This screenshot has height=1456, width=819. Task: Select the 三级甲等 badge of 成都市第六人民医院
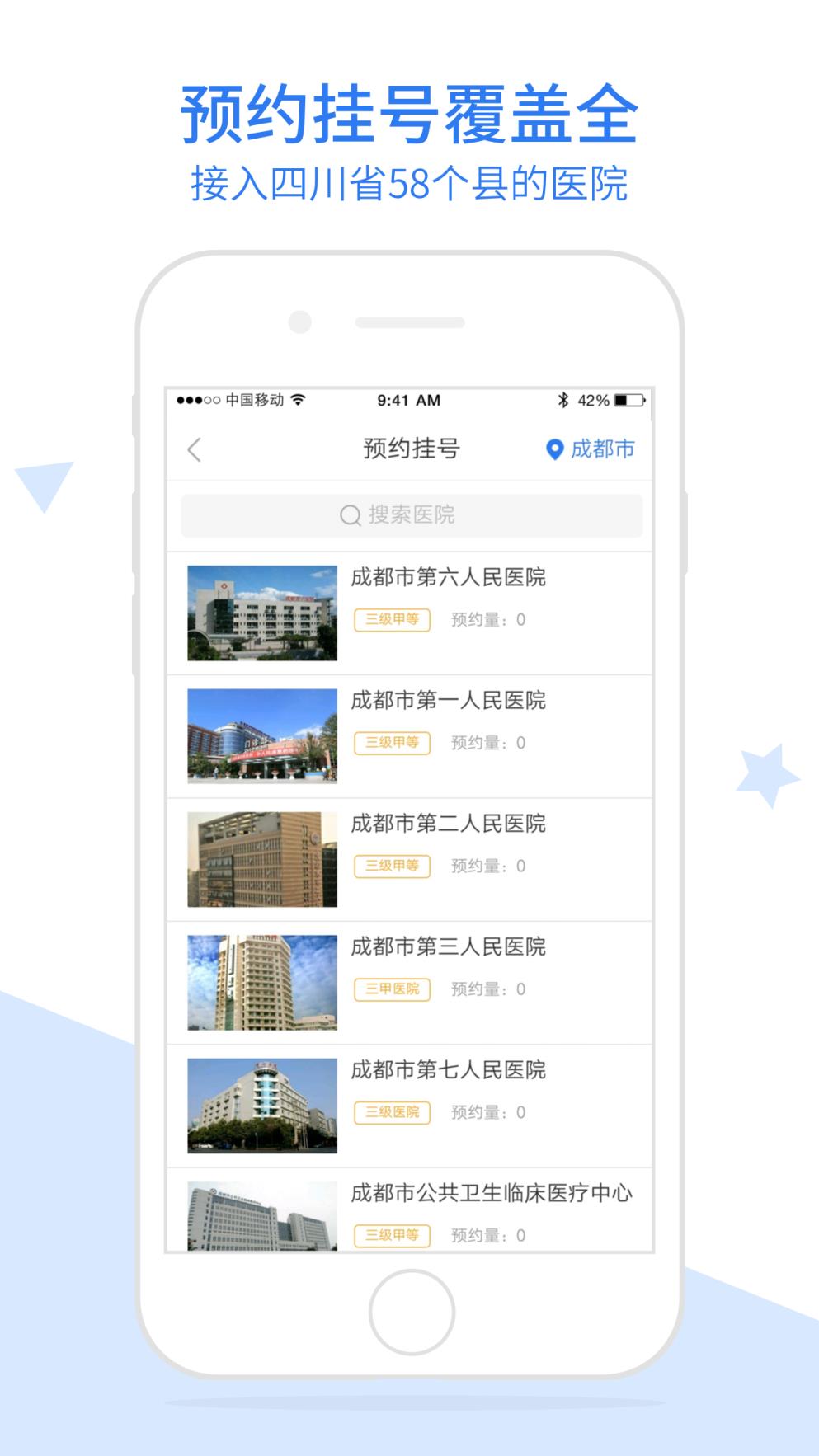click(392, 619)
